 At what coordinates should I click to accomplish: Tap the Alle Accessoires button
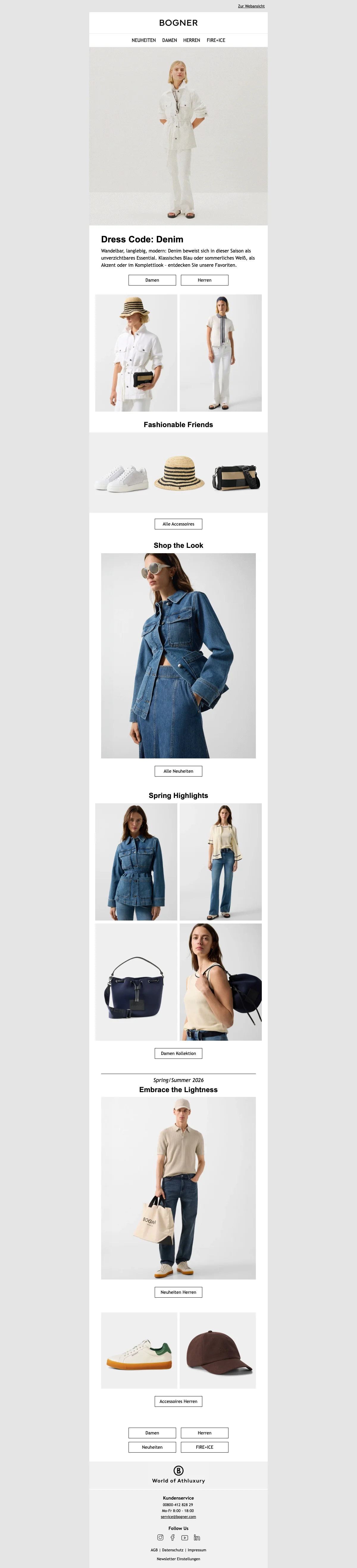point(178,524)
